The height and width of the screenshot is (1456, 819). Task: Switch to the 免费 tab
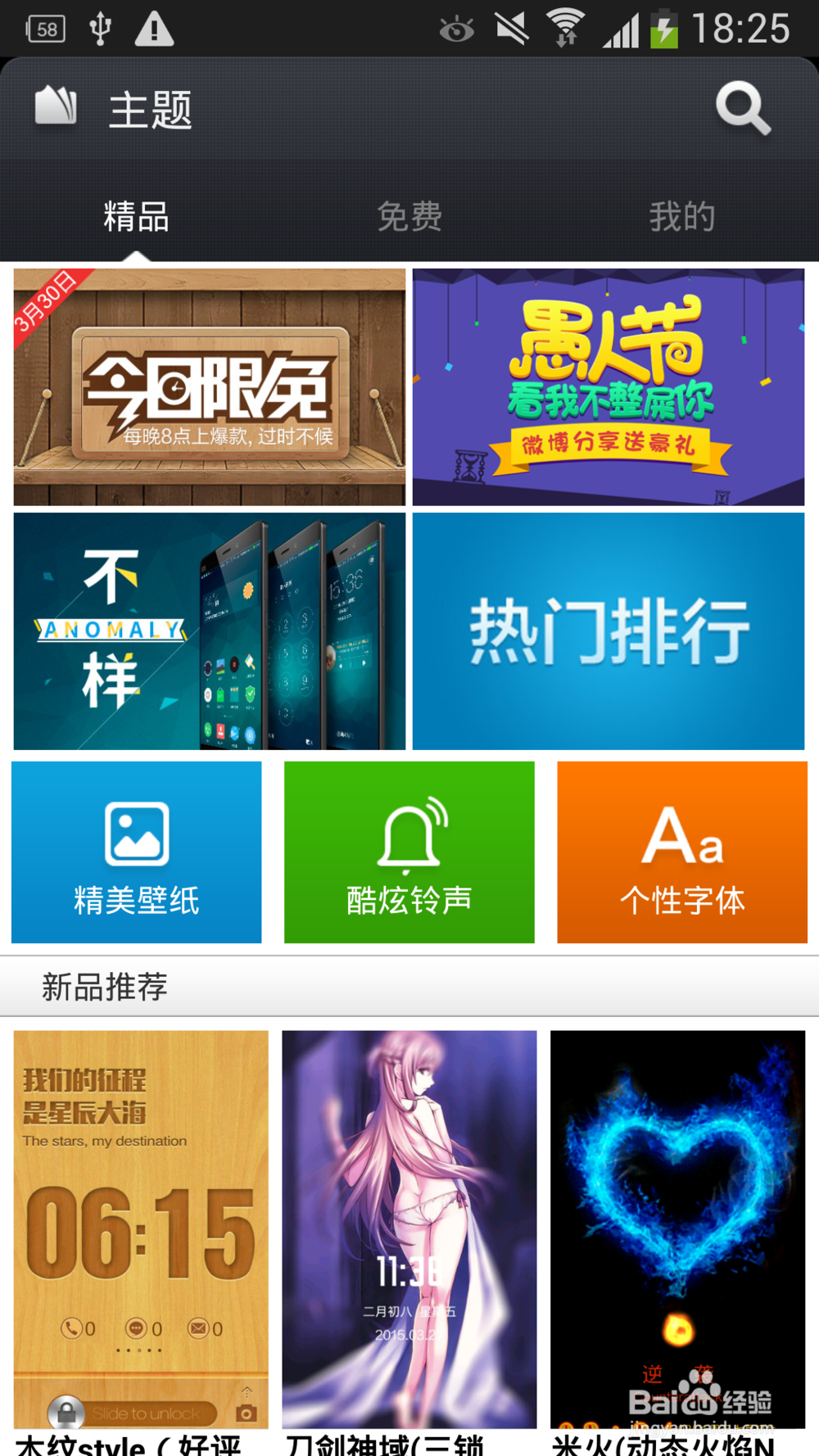pos(409,215)
